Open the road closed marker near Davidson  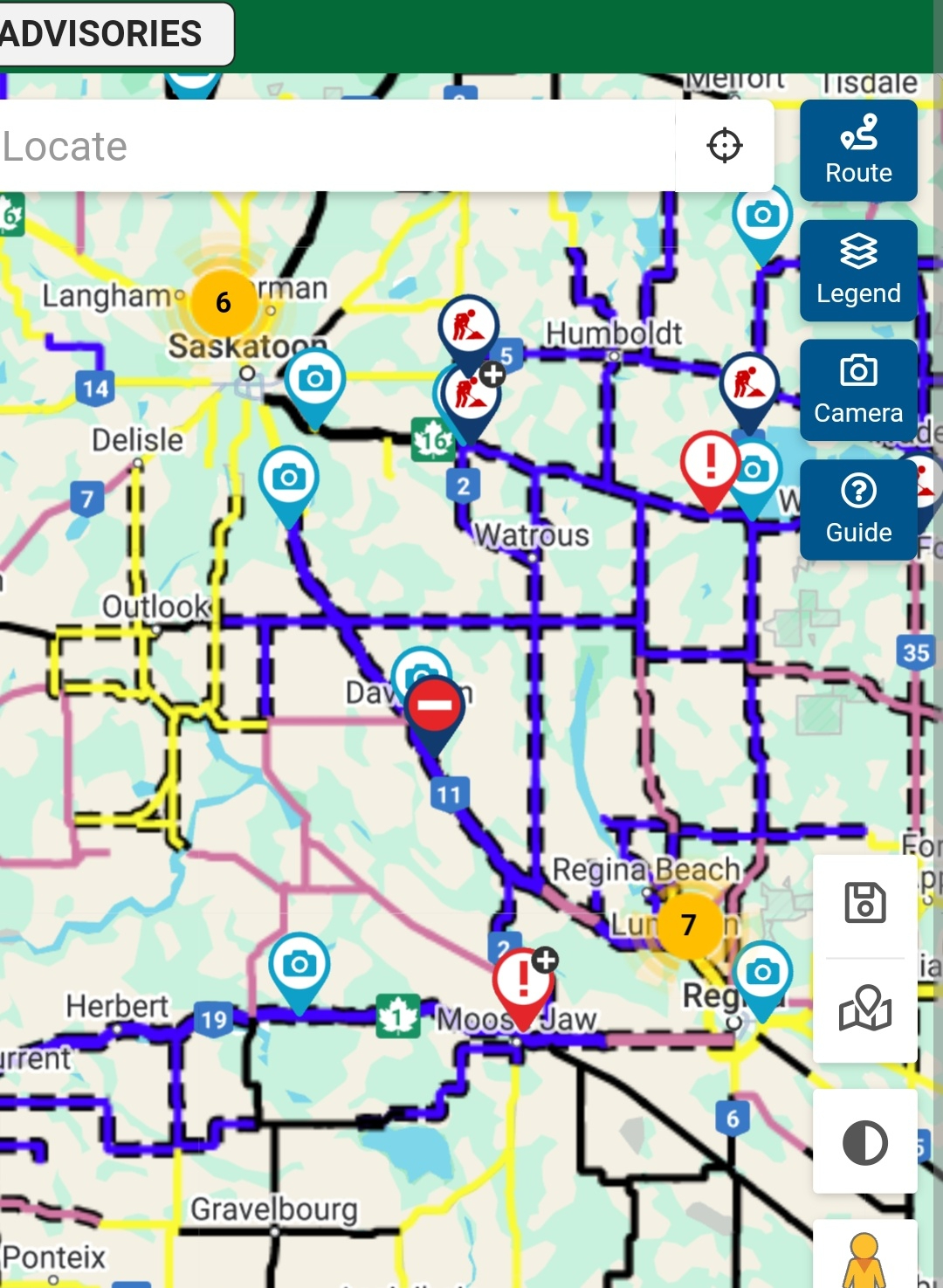434,706
